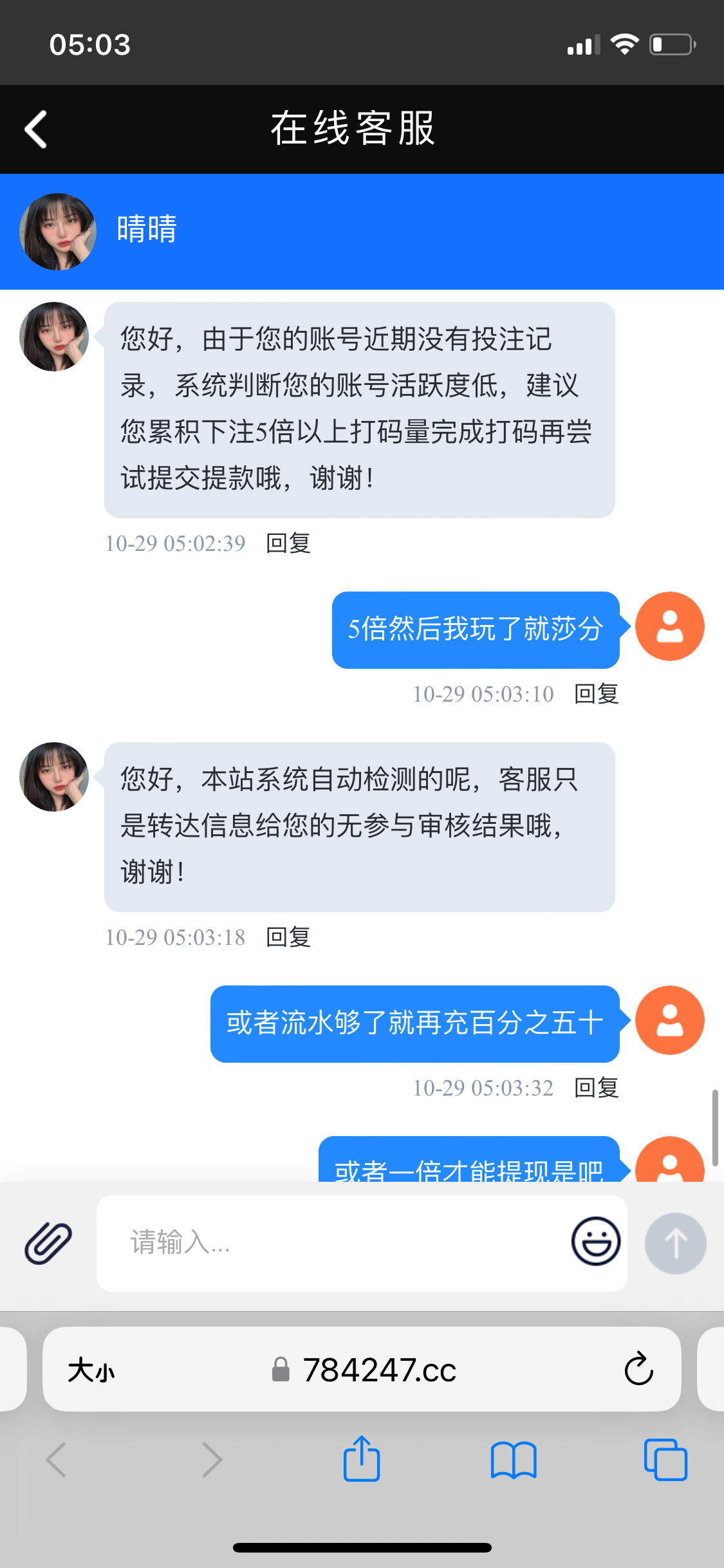Image resolution: width=724 pixels, height=1568 pixels.
Task: Tap the orange user avatar beside 5倍 message
Action: [x=669, y=626]
